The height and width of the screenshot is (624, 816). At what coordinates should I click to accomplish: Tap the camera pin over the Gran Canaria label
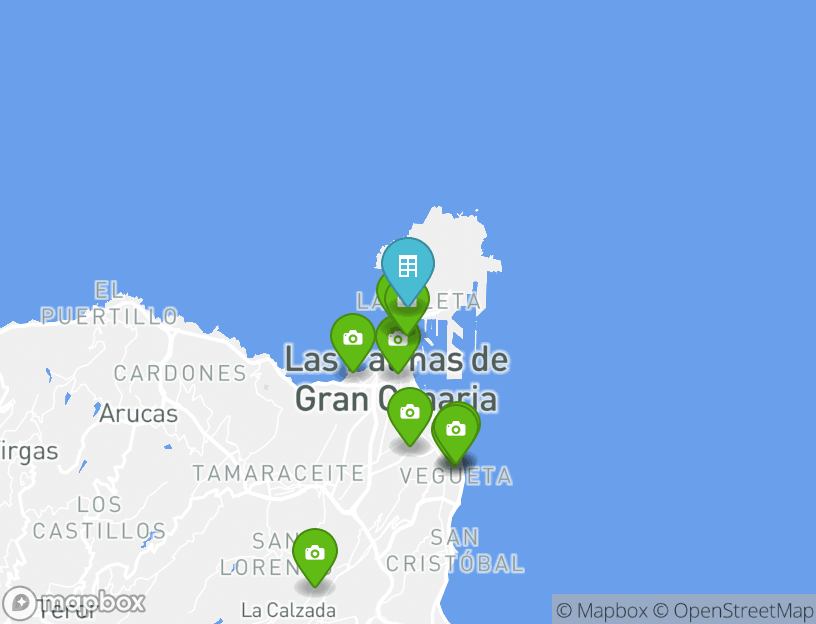(409, 412)
